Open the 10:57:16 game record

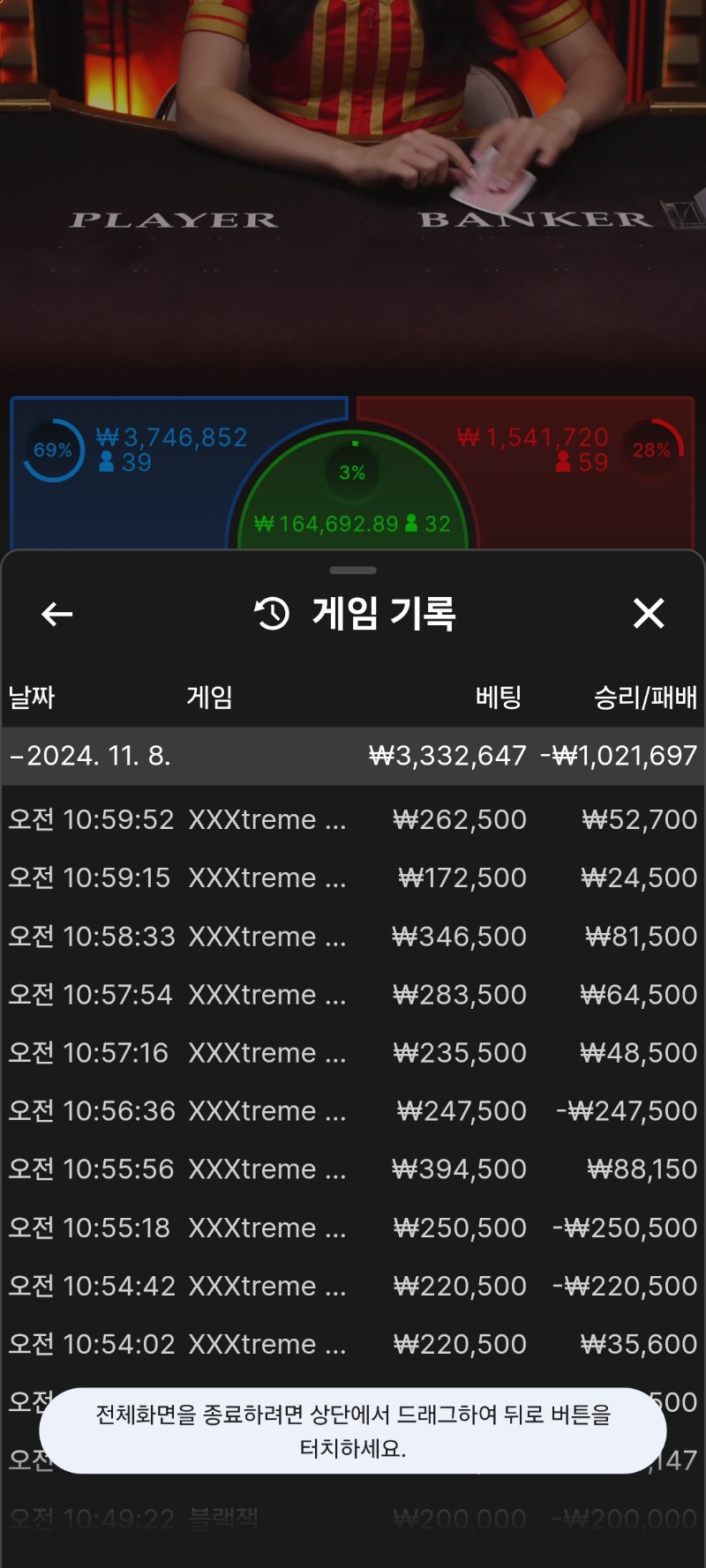(353, 1052)
